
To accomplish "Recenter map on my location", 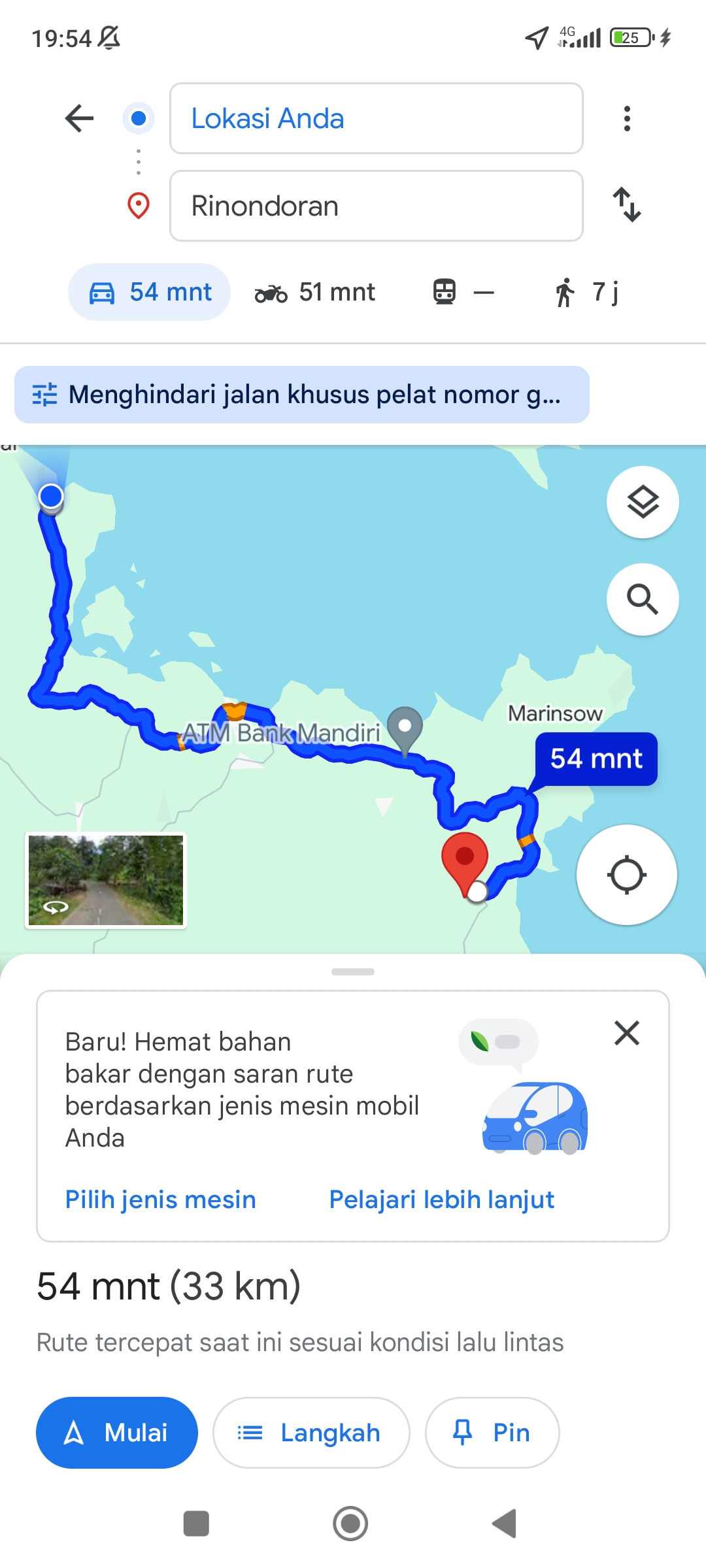I will pos(627,875).
